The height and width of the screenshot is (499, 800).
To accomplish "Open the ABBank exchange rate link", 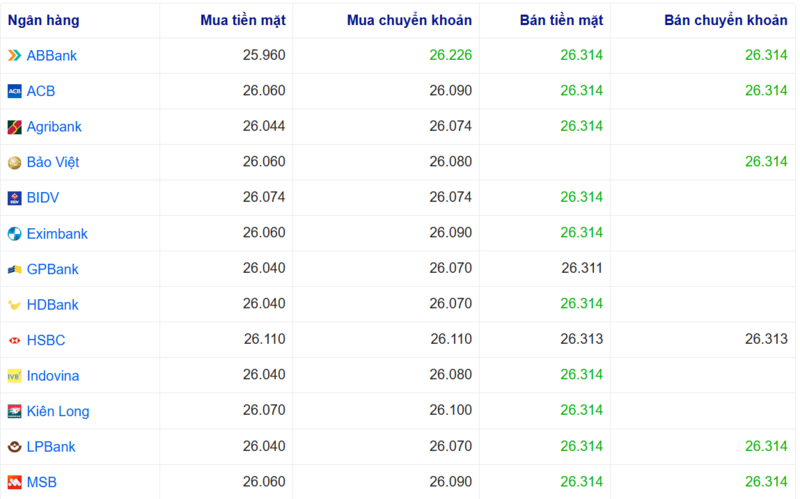I will coord(51,55).
